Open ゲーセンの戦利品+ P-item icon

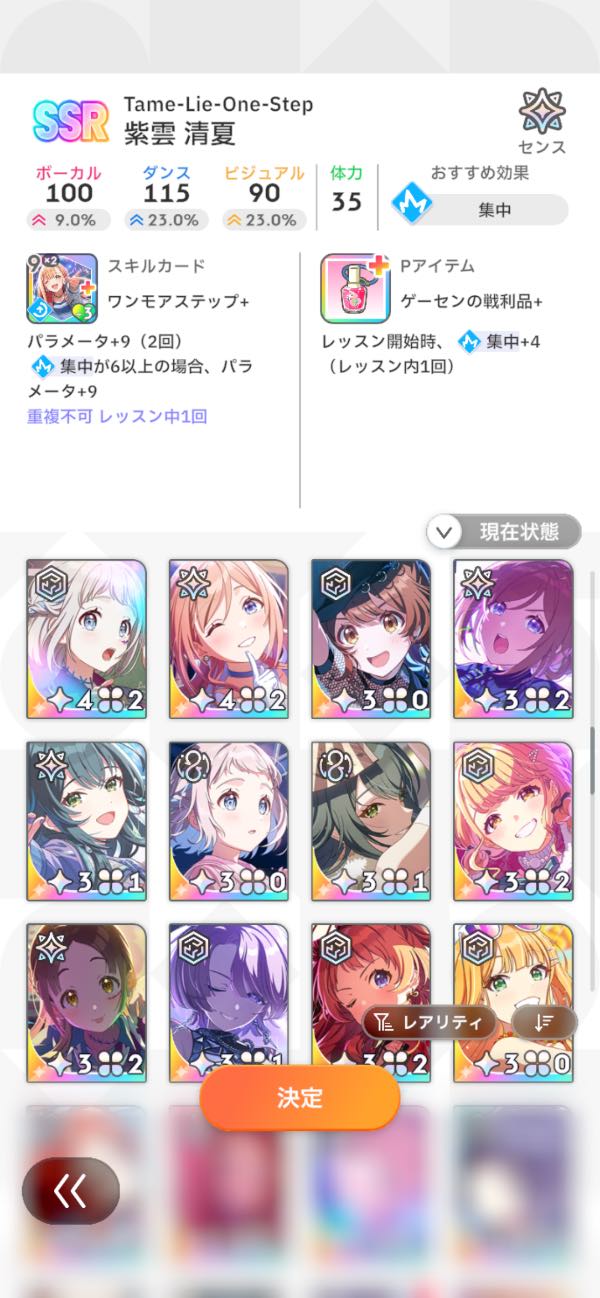pos(355,288)
